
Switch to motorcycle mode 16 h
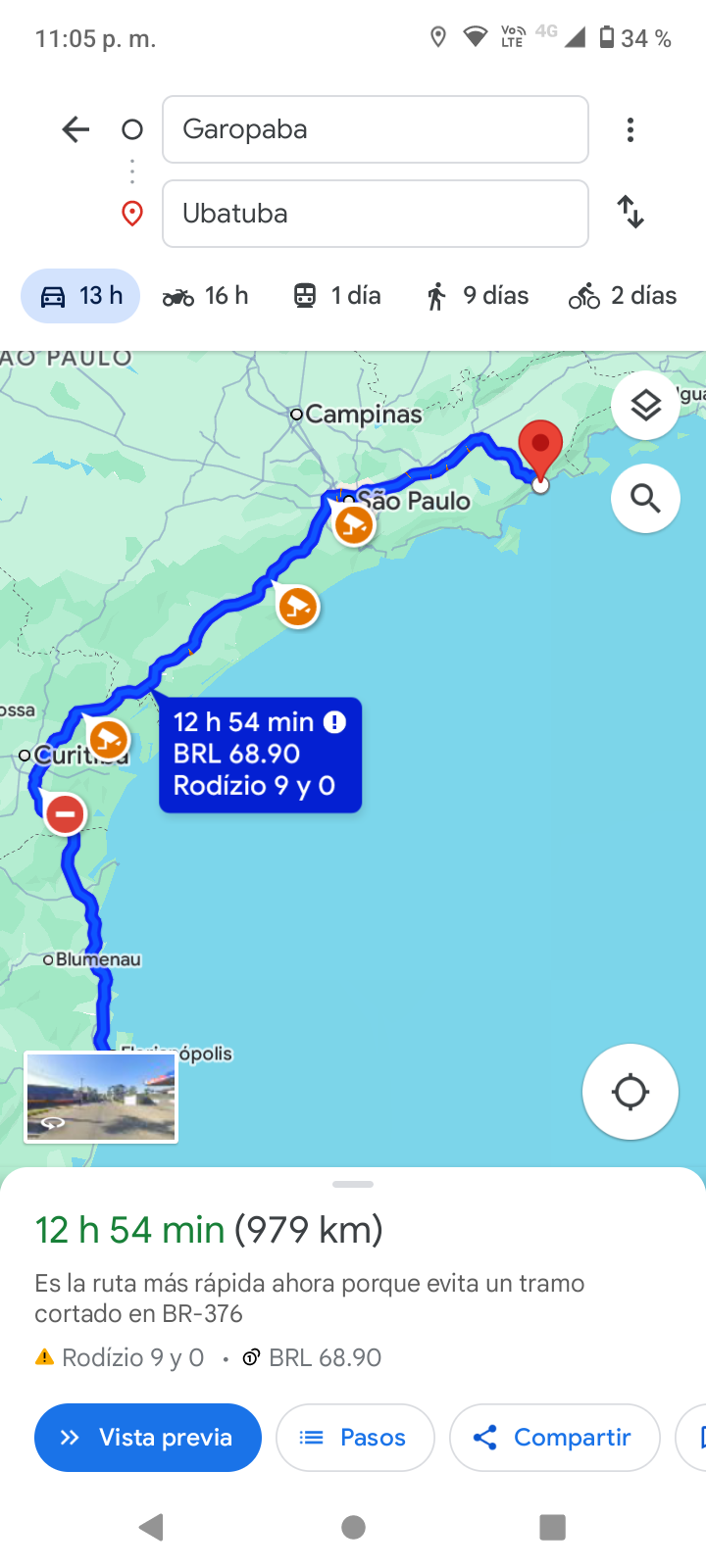pyautogui.click(x=206, y=296)
